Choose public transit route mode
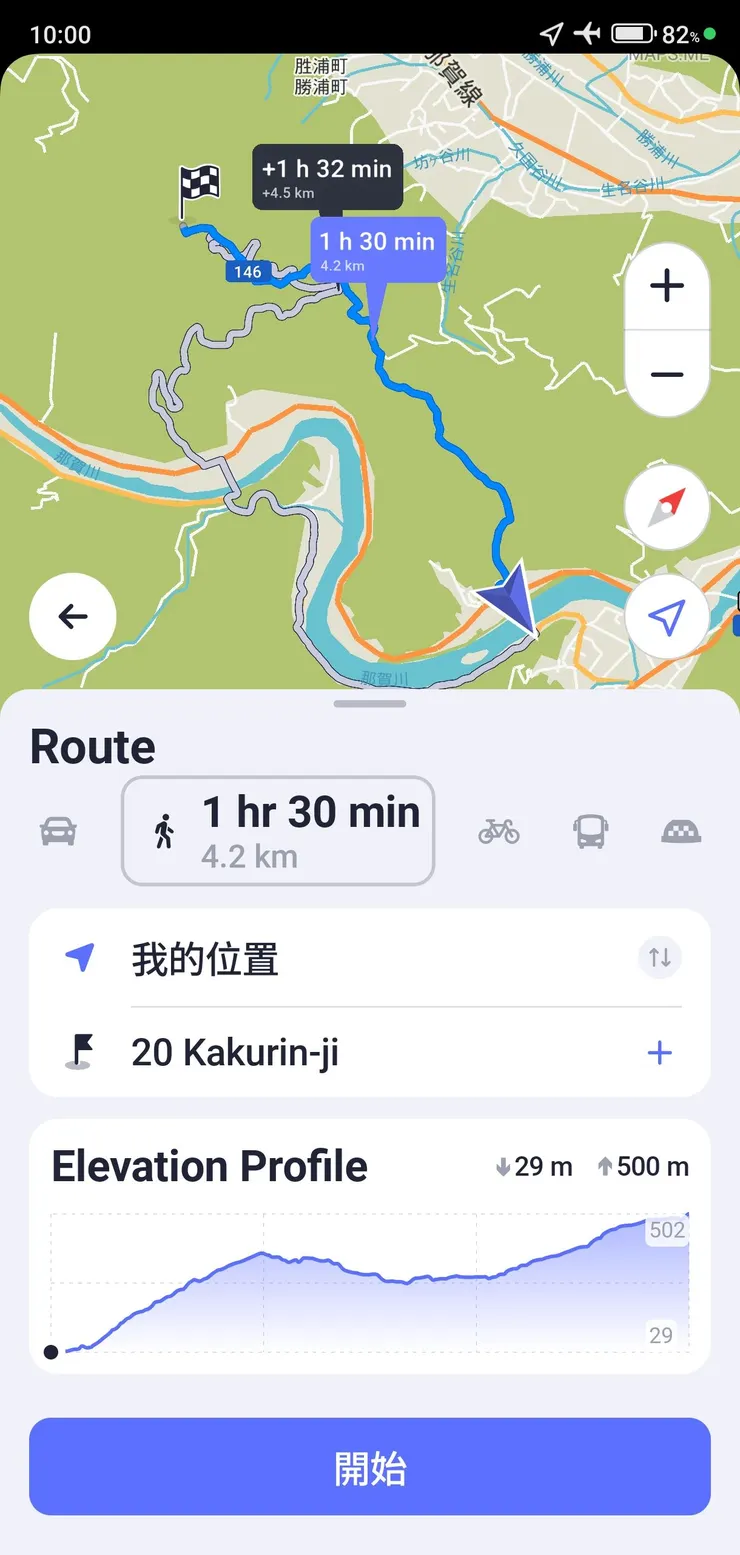The width and height of the screenshot is (740, 1555). tap(590, 831)
